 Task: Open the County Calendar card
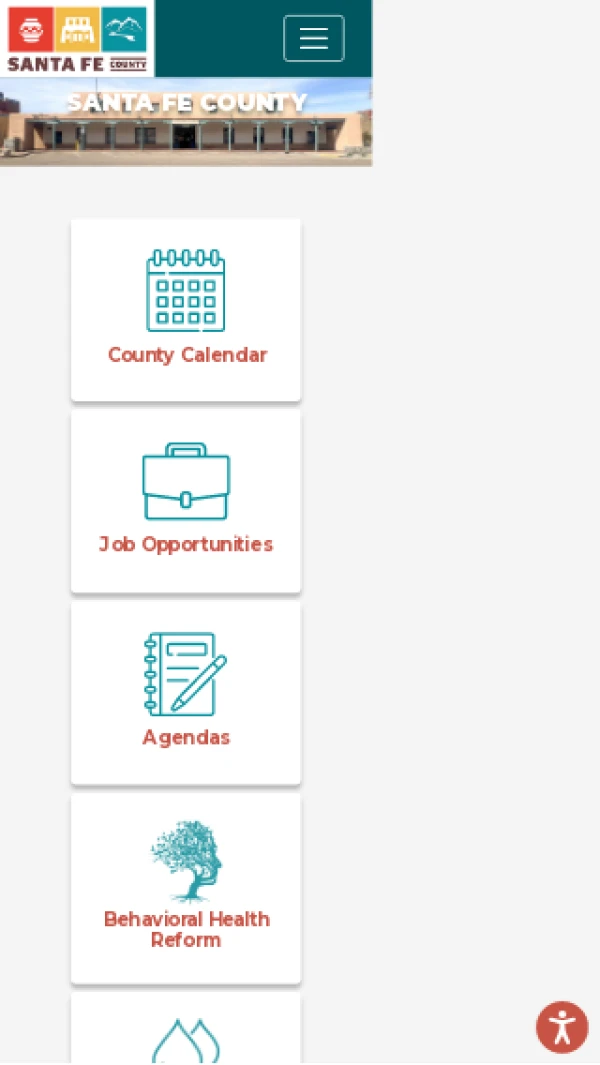coord(186,310)
